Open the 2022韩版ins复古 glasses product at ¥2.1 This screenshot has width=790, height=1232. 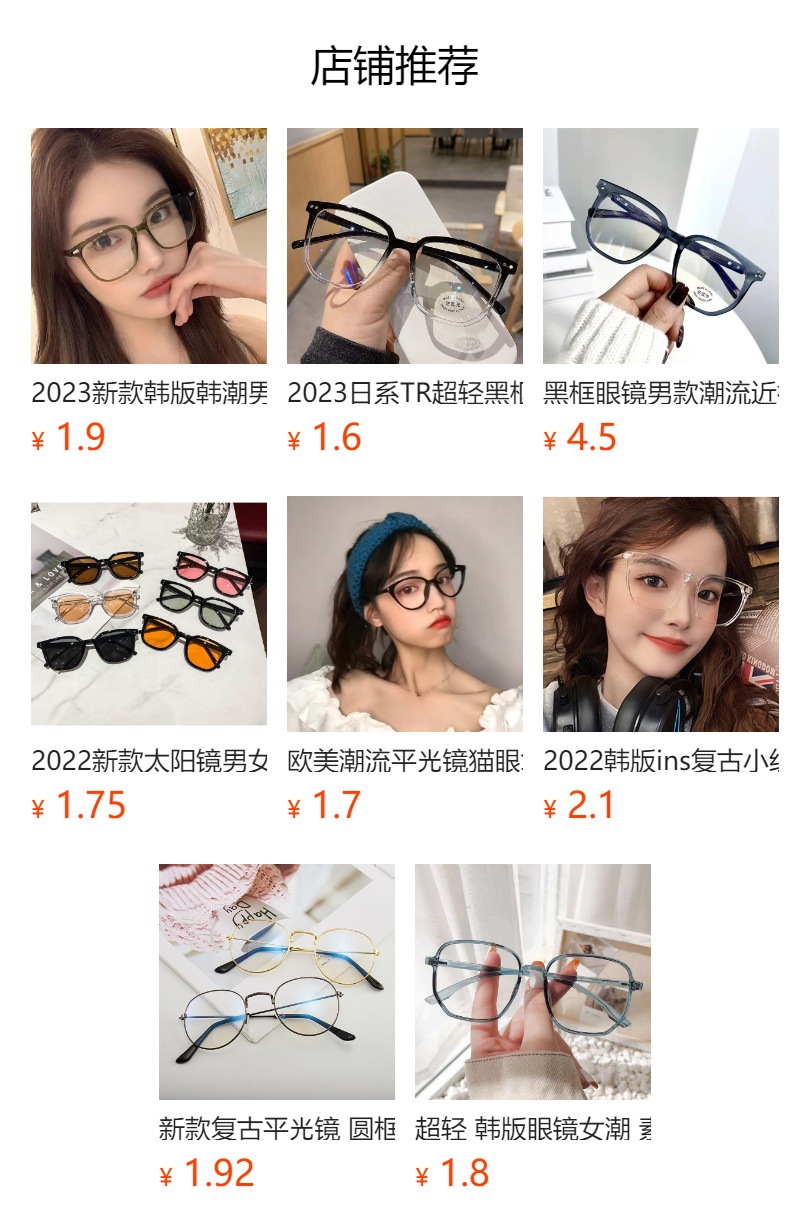click(x=661, y=614)
